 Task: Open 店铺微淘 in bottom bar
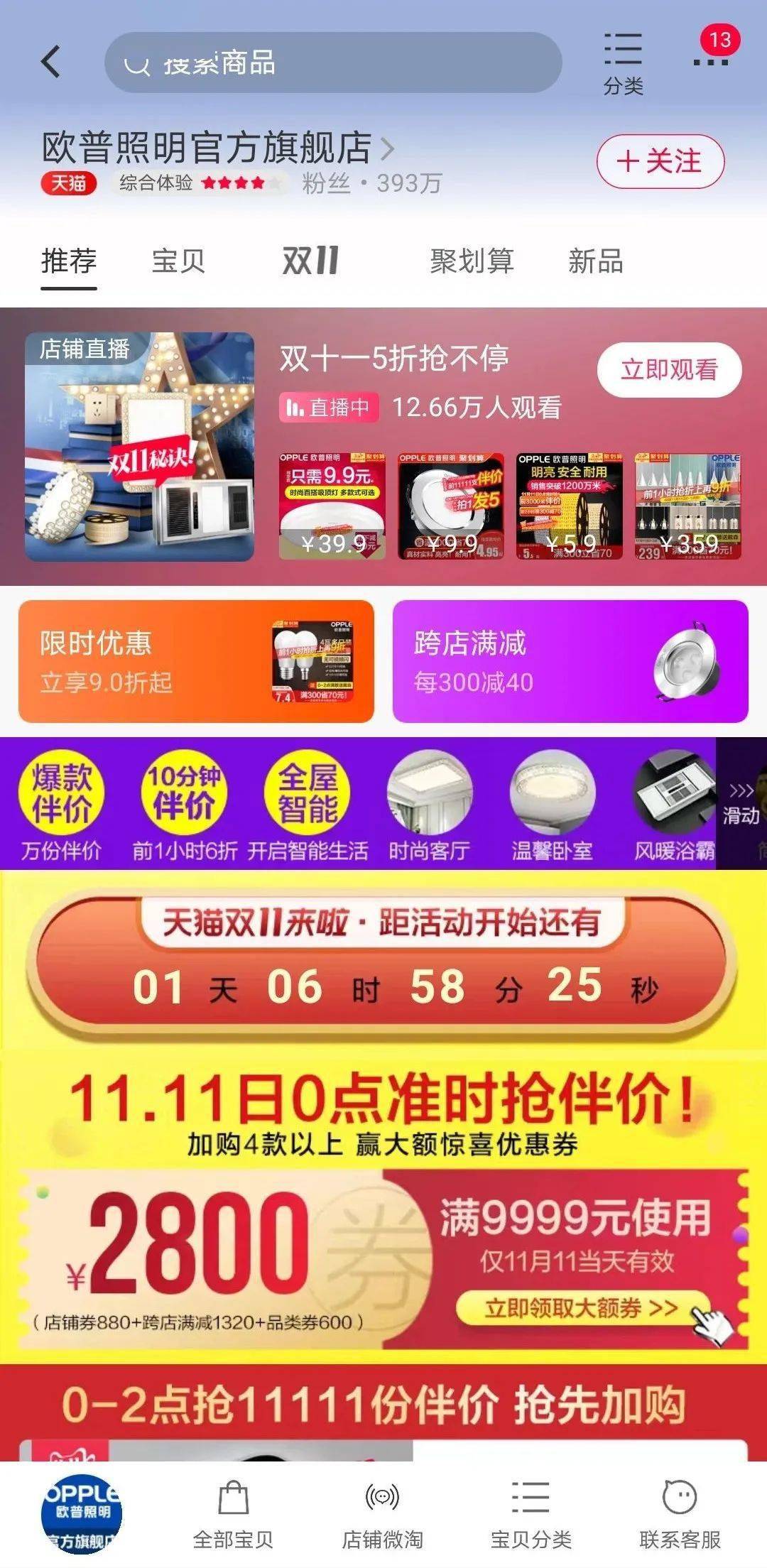pyautogui.click(x=382, y=1514)
